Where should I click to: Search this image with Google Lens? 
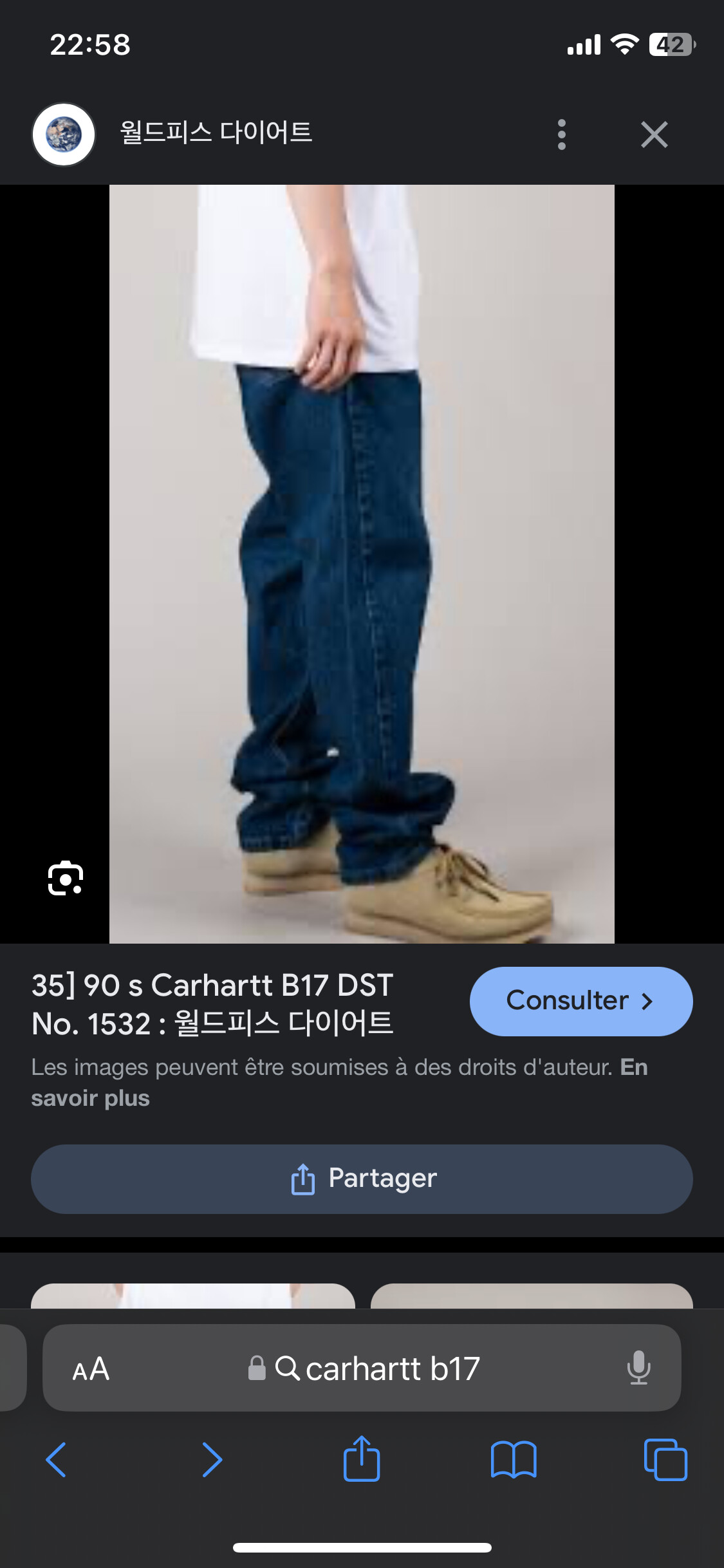click(x=66, y=878)
